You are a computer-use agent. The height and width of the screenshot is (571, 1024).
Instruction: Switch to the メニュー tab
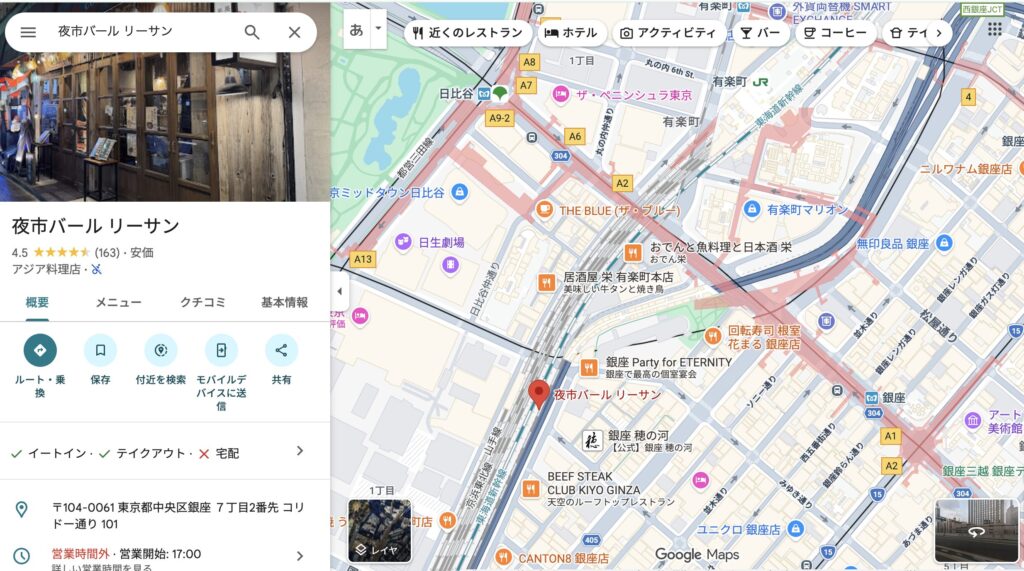coord(118,302)
